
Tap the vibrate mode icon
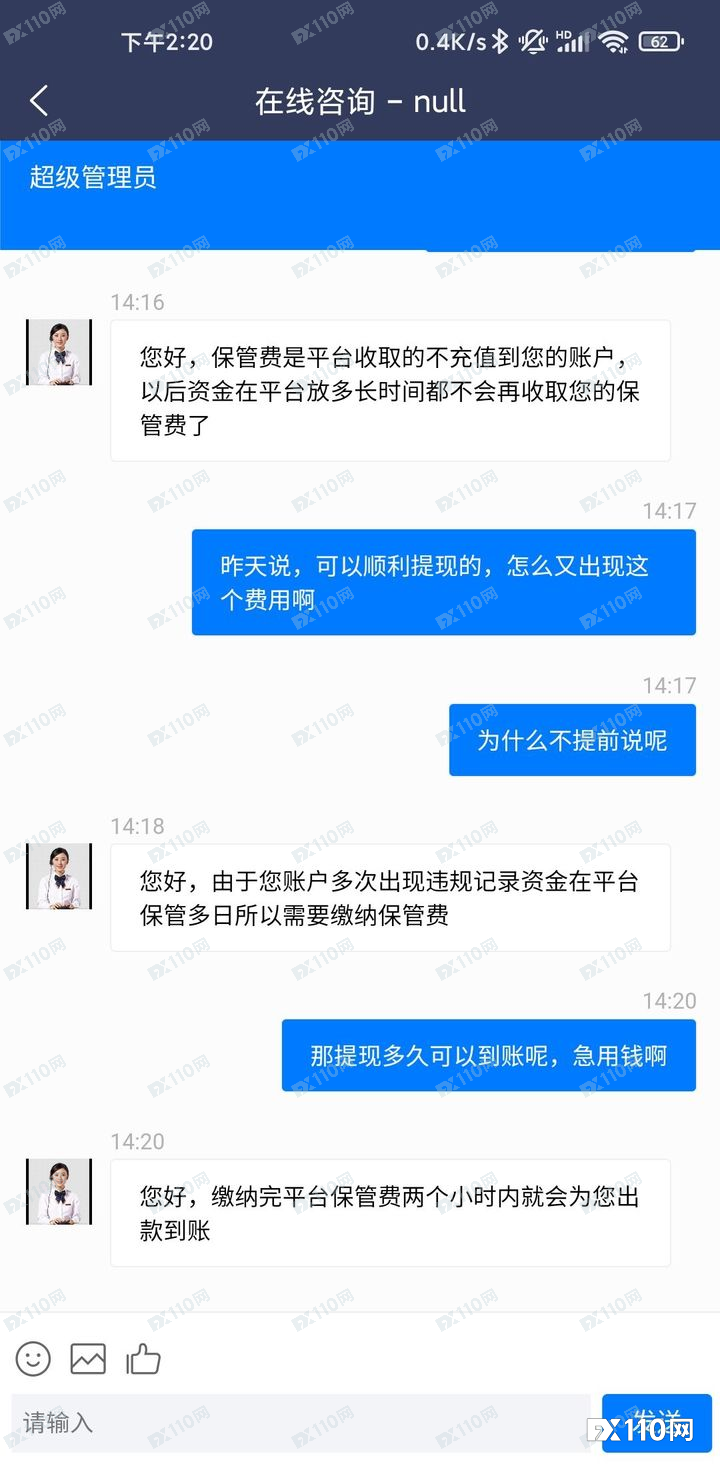tap(533, 42)
